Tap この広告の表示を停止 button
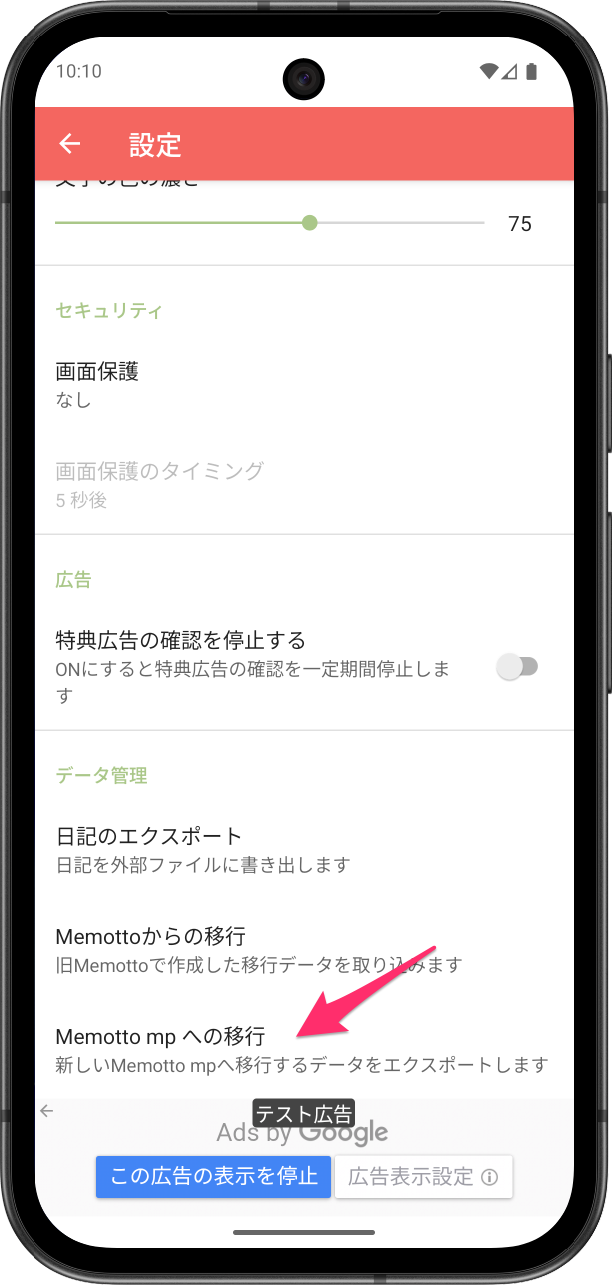This screenshot has width=612, height=1285. pos(213,1176)
